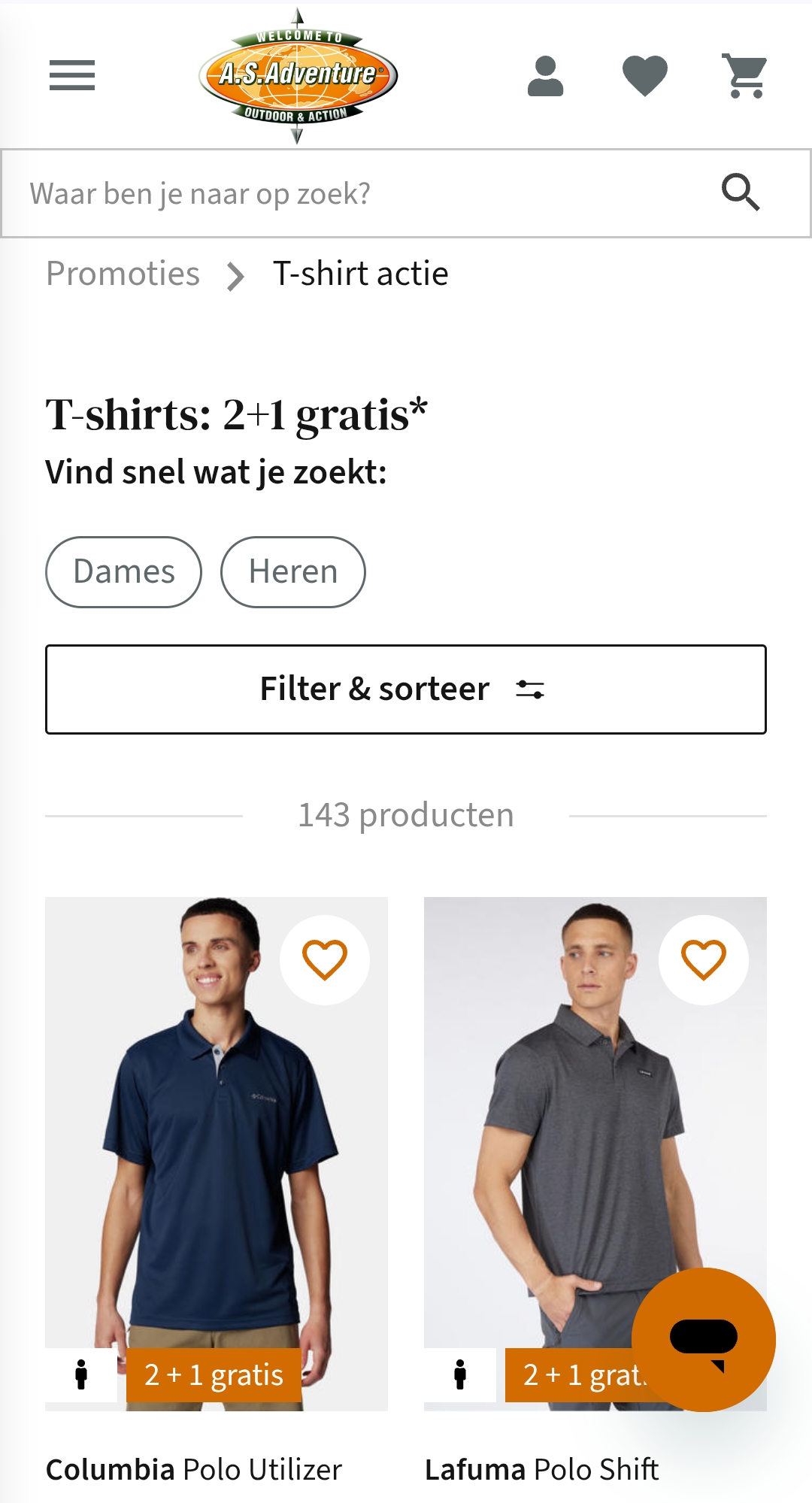This screenshot has width=812, height=1503.
Task: Open the hamburger navigation menu
Action: coord(72,75)
